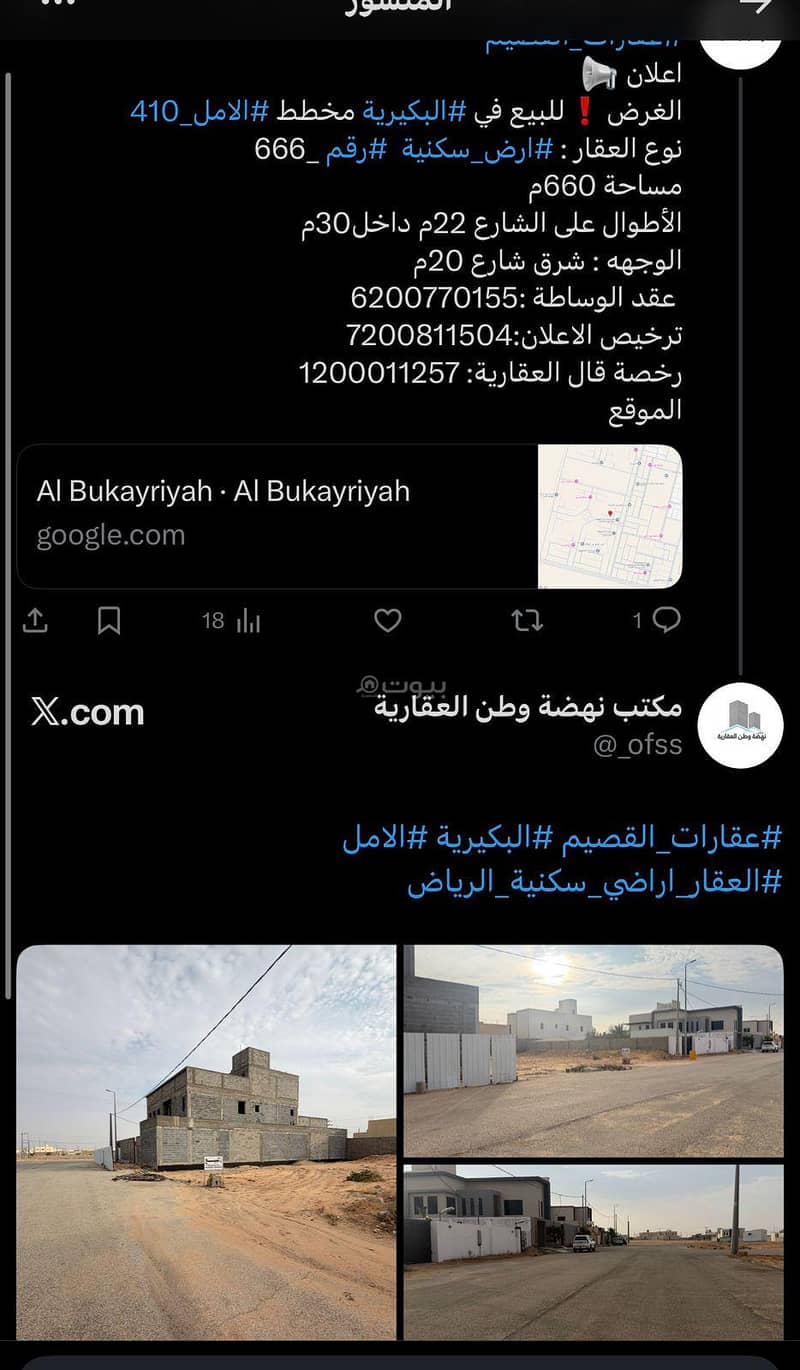
Task: Share this post
Action: pos(35,621)
